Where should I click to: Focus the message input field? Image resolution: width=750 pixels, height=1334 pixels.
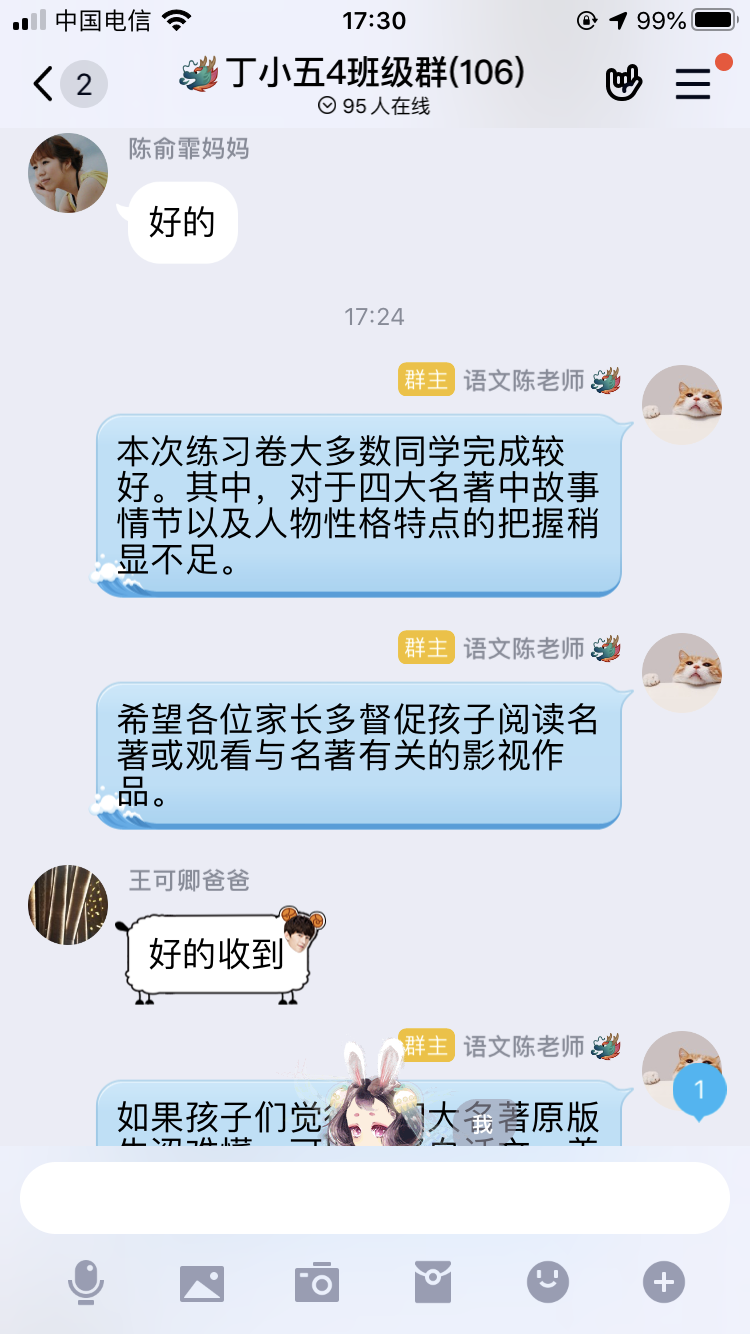pyautogui.click(x=374, y=1197)
